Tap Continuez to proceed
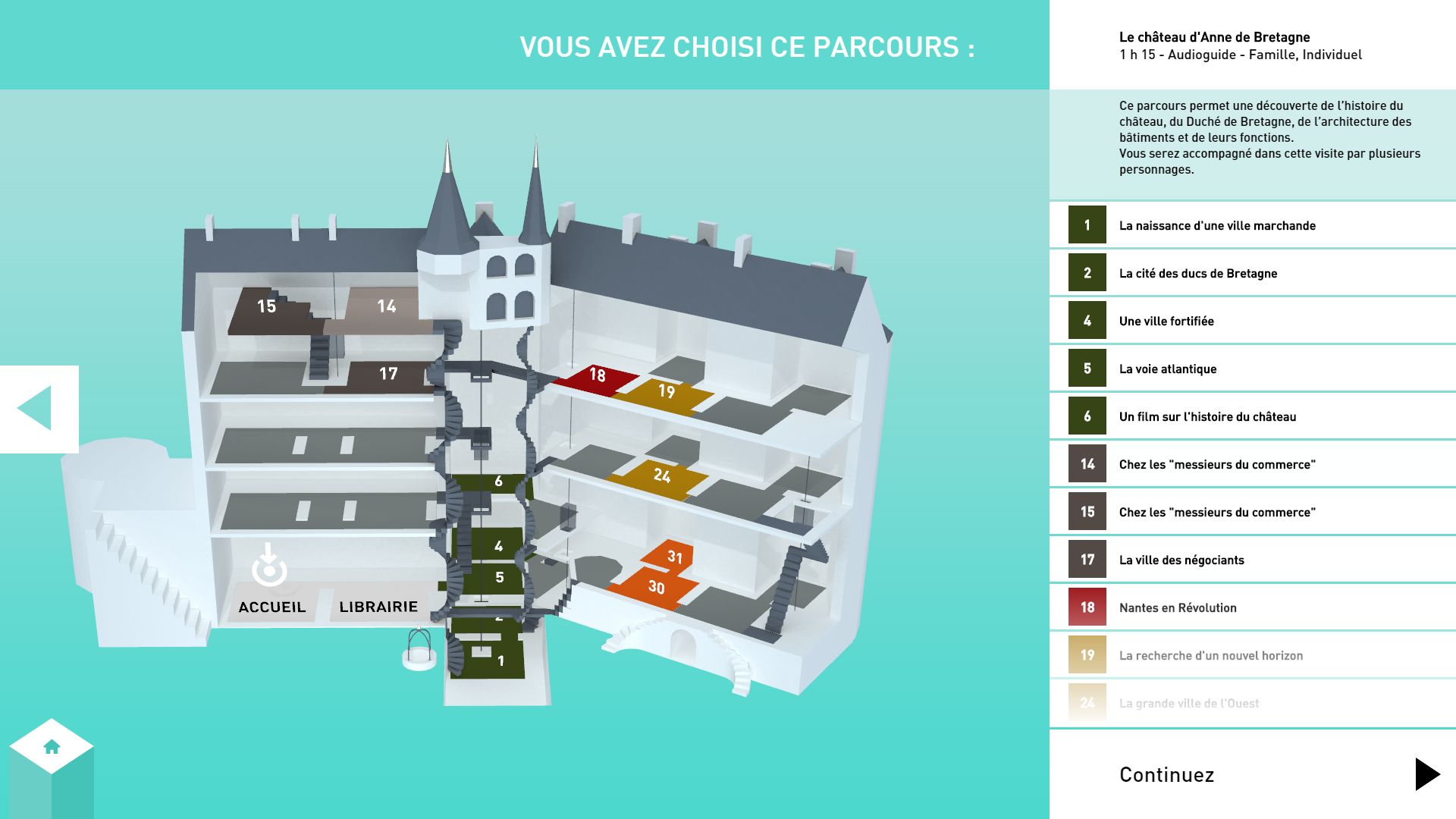Screen dimensions: 1456x819 click(1252, 774)
